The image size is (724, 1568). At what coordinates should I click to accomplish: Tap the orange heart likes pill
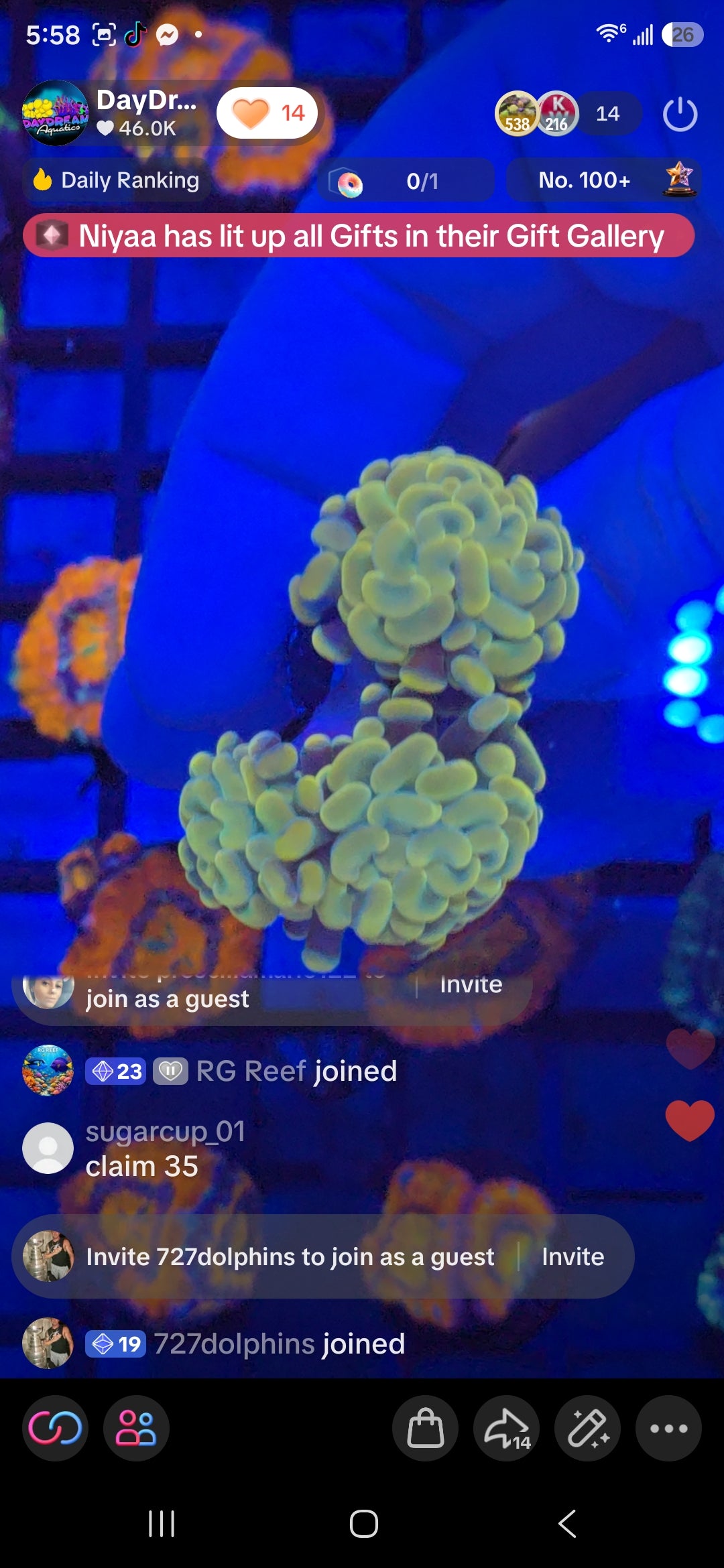click(267, 113)
